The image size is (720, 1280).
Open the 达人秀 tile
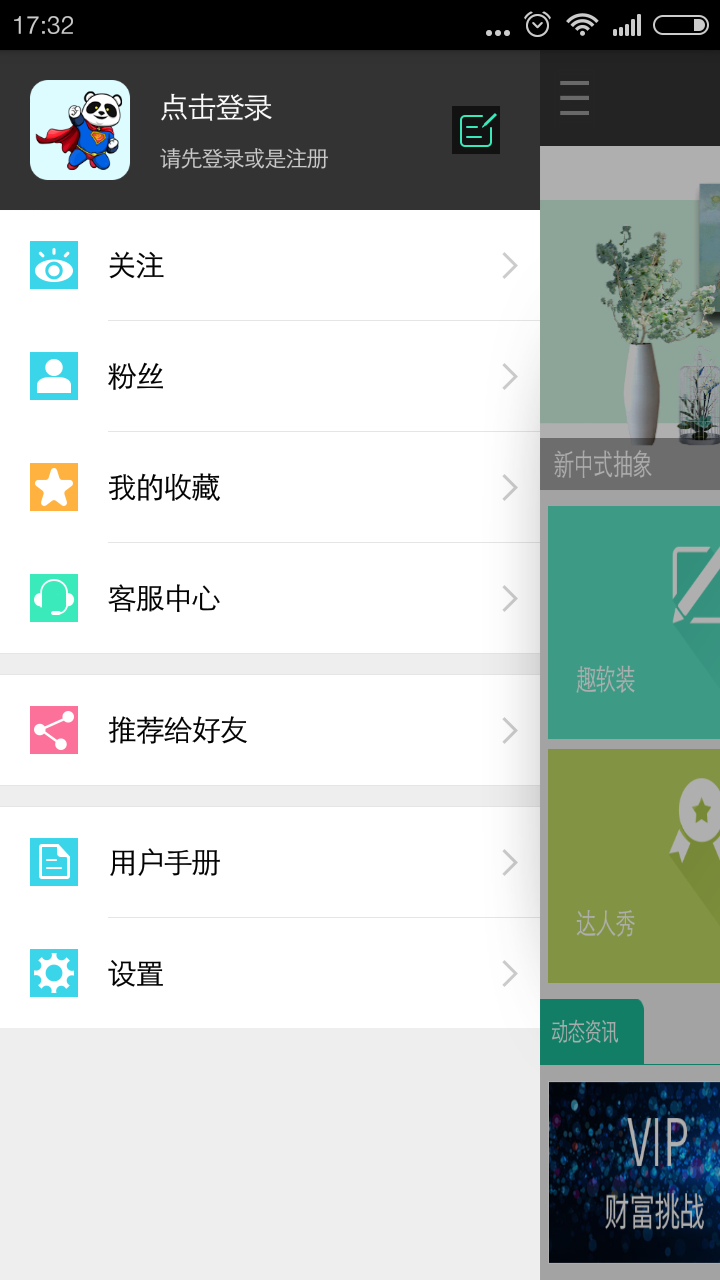pyautogui.click(x=634, y=866)
